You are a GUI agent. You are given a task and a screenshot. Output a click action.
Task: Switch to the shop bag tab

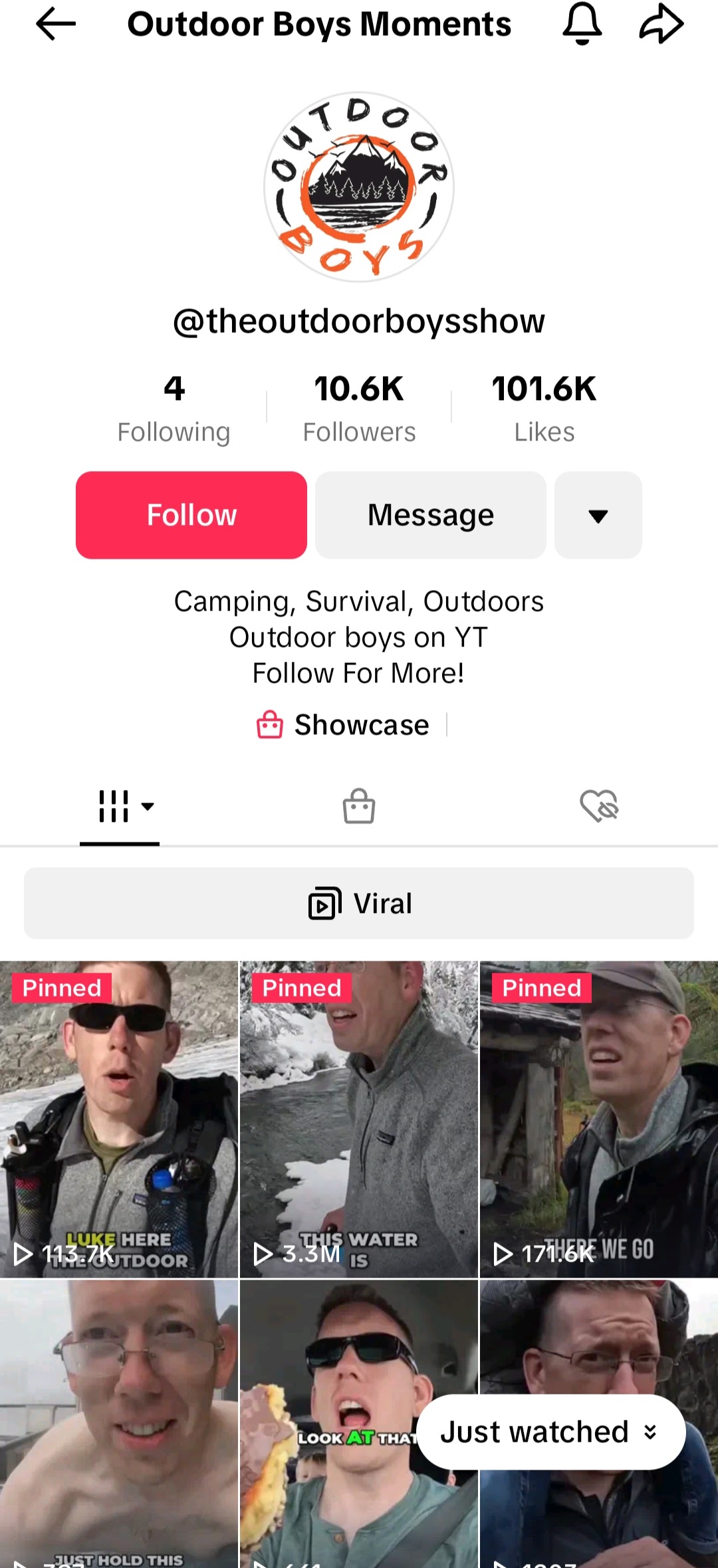[x=359, y=807]
